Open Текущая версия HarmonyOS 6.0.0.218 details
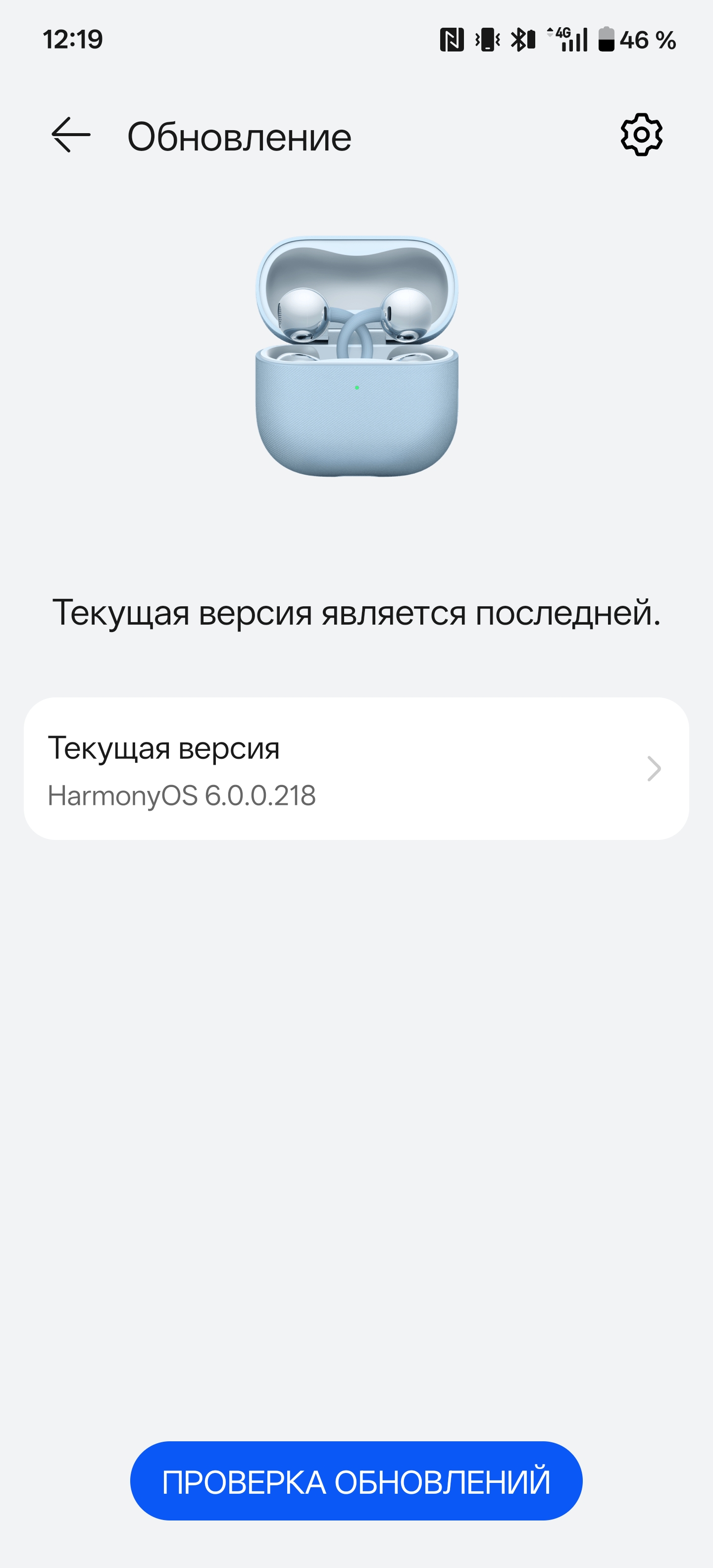713x1568 pixels. [356, 769]
